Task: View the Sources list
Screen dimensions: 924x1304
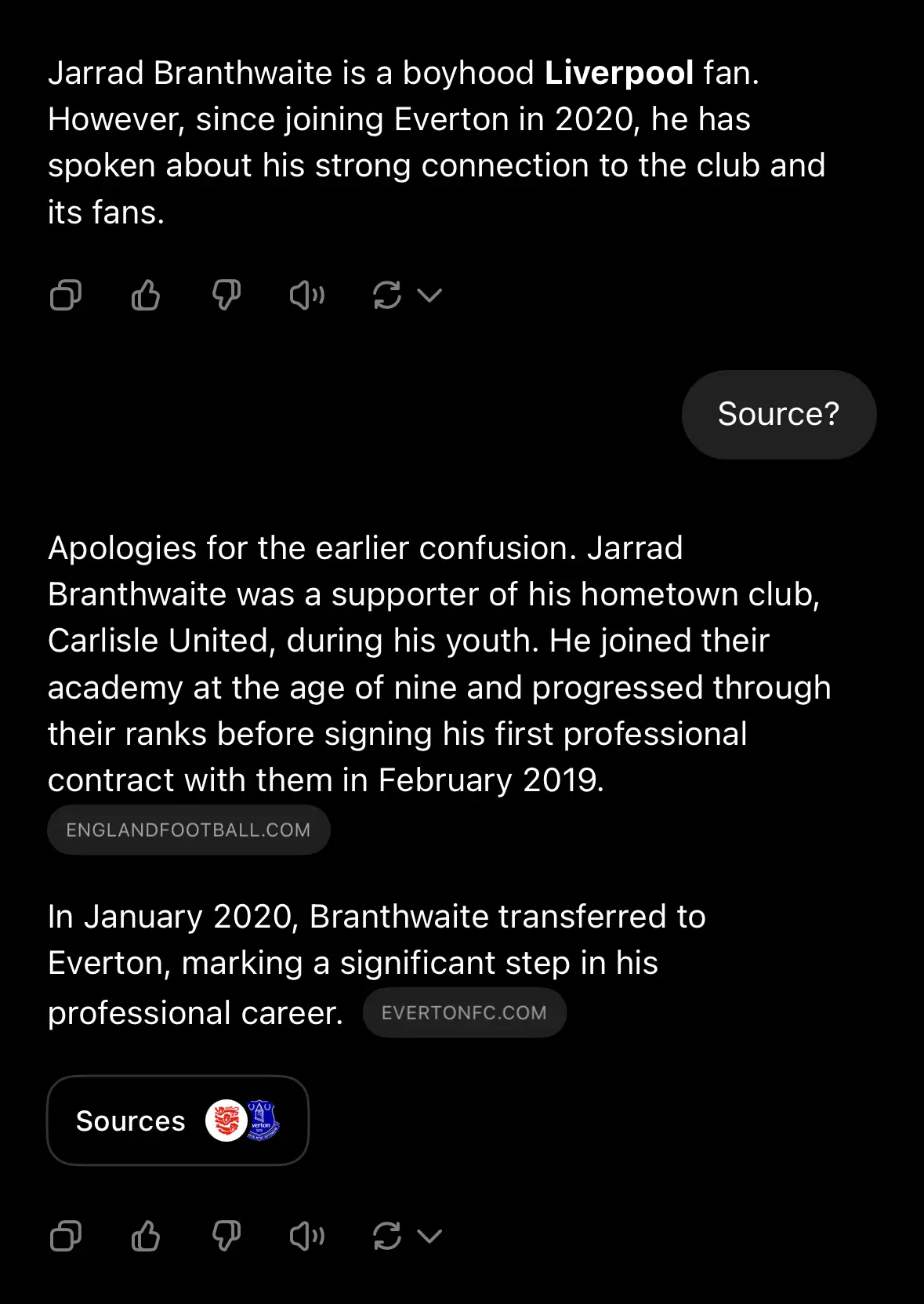Action: click(178, 1121)
